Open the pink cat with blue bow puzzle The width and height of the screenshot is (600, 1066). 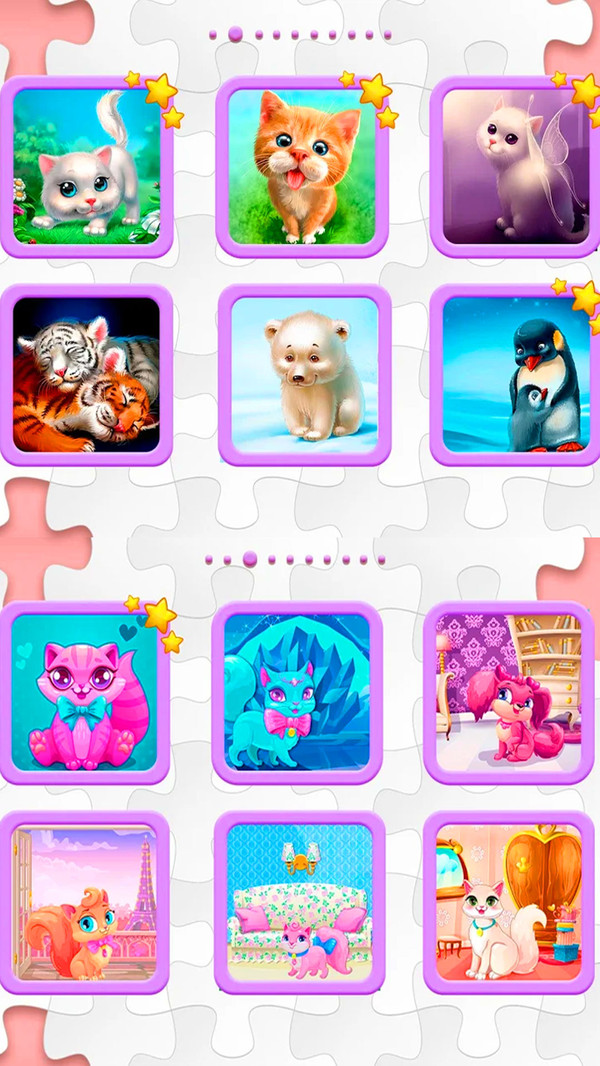[85, 692]
